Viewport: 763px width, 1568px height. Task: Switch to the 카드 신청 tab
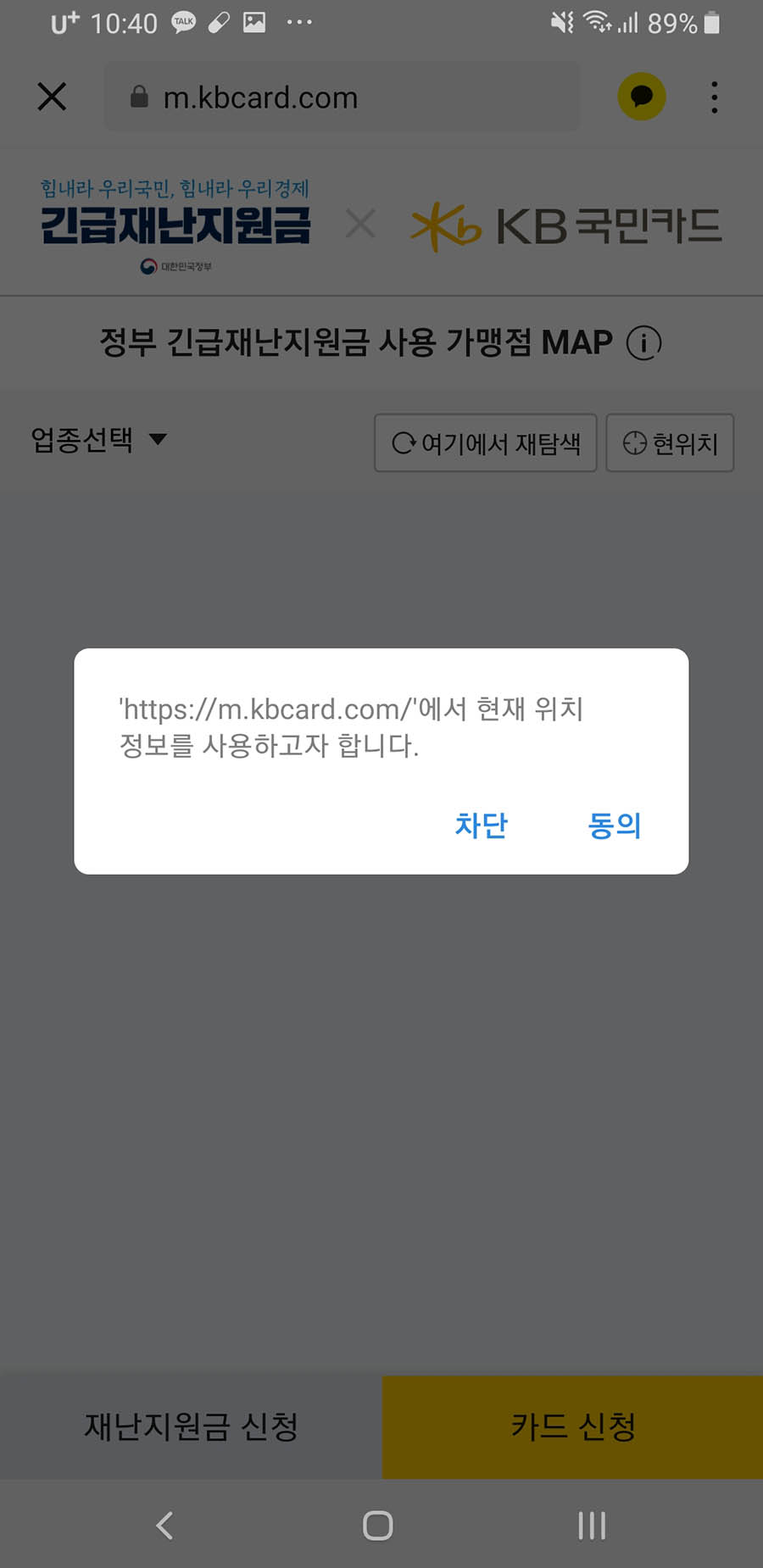click(572, 1426)
